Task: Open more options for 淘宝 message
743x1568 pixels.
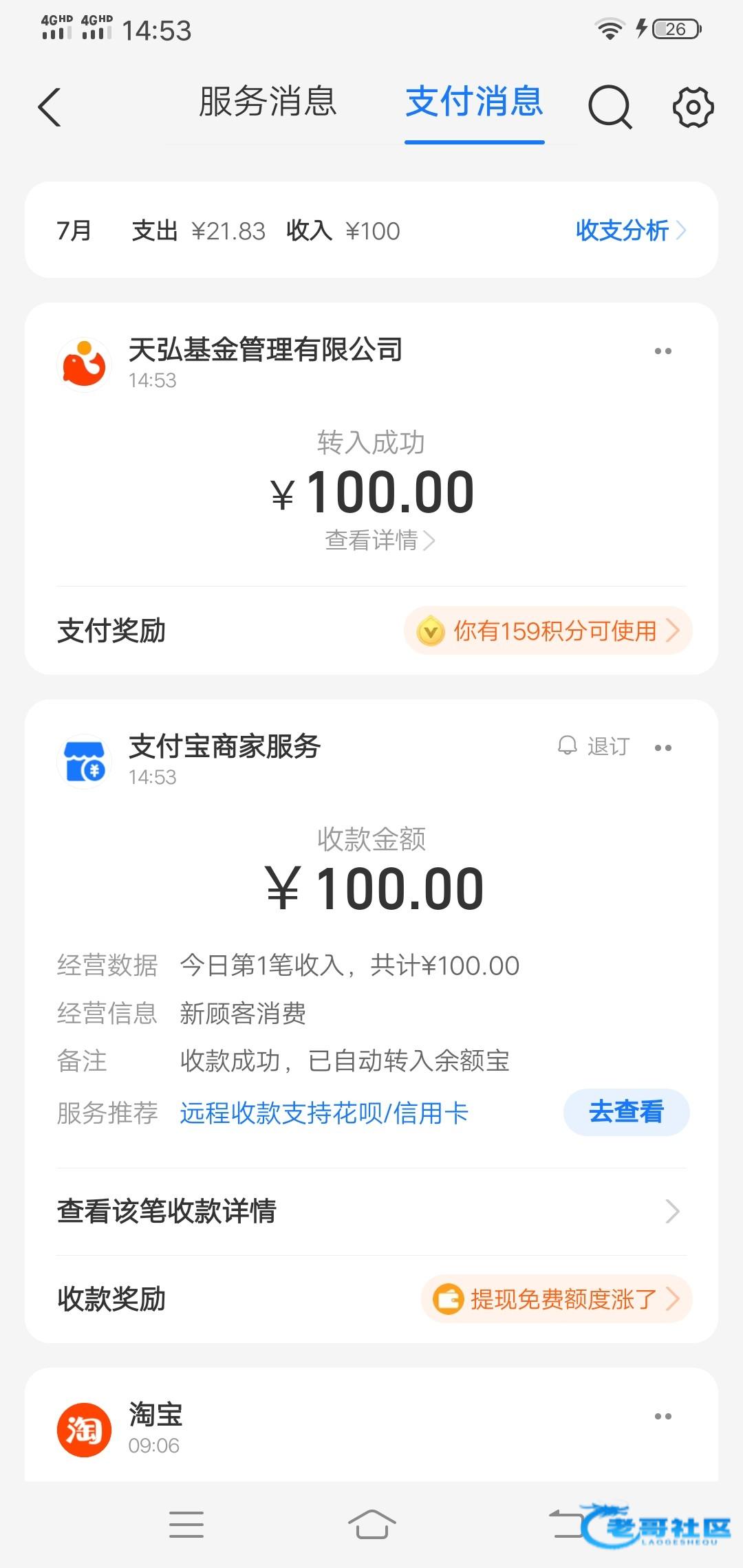Action: point(663,1416)
